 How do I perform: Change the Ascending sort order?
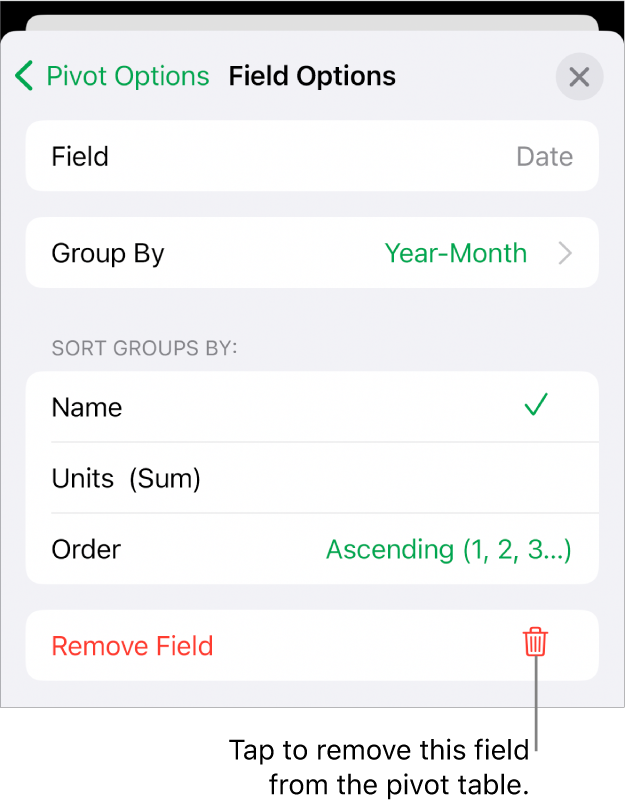point(448,550)
